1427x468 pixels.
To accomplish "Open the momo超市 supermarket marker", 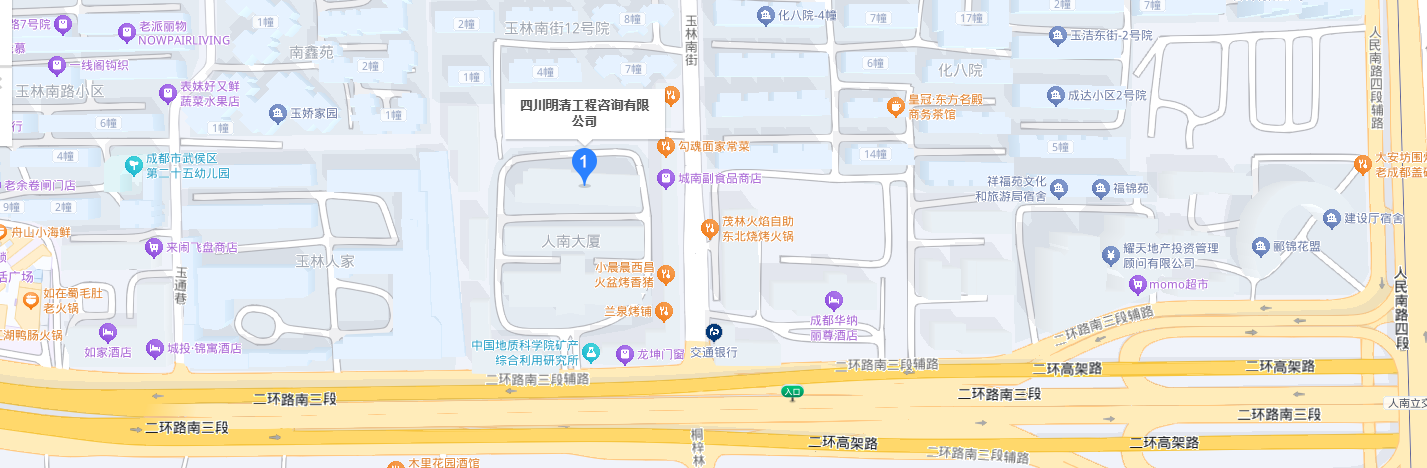I will point(1137,285).
